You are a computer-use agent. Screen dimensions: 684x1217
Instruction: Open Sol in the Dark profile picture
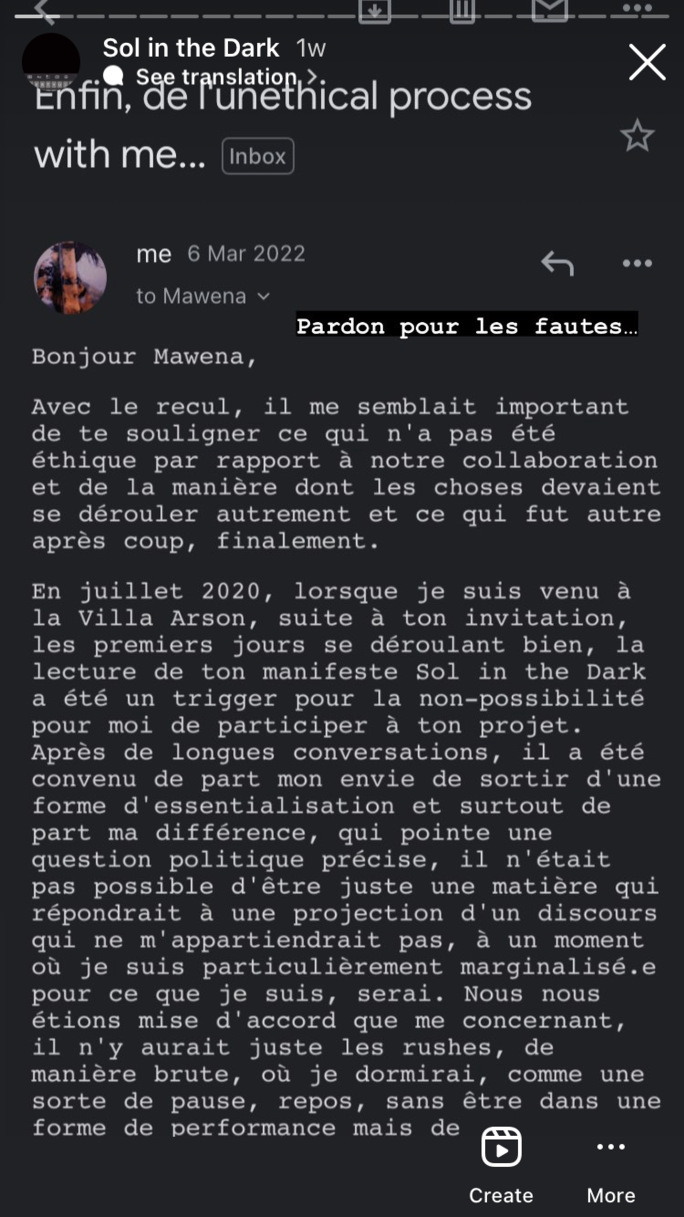point(51,62)
